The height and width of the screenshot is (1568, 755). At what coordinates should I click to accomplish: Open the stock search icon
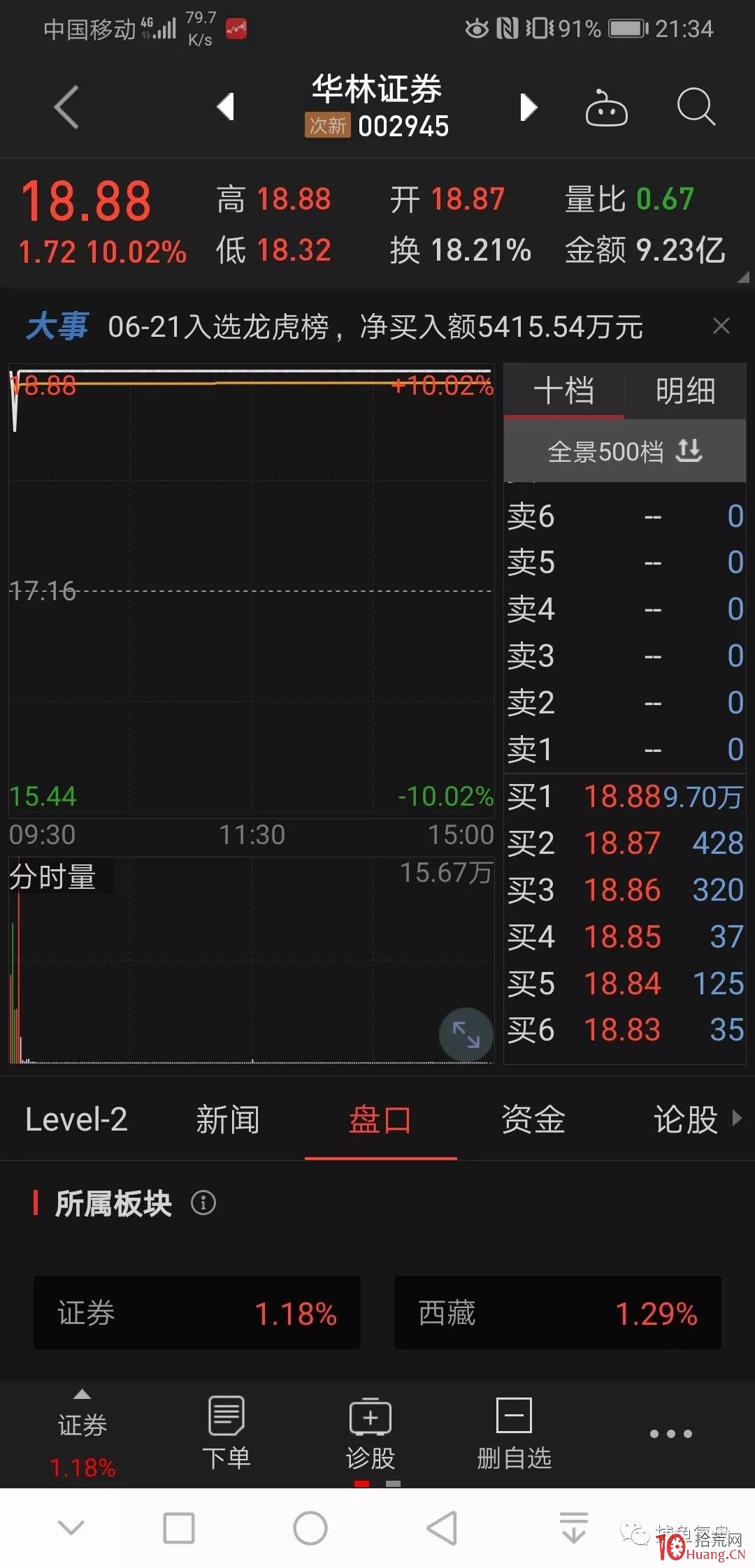[695, 108]
